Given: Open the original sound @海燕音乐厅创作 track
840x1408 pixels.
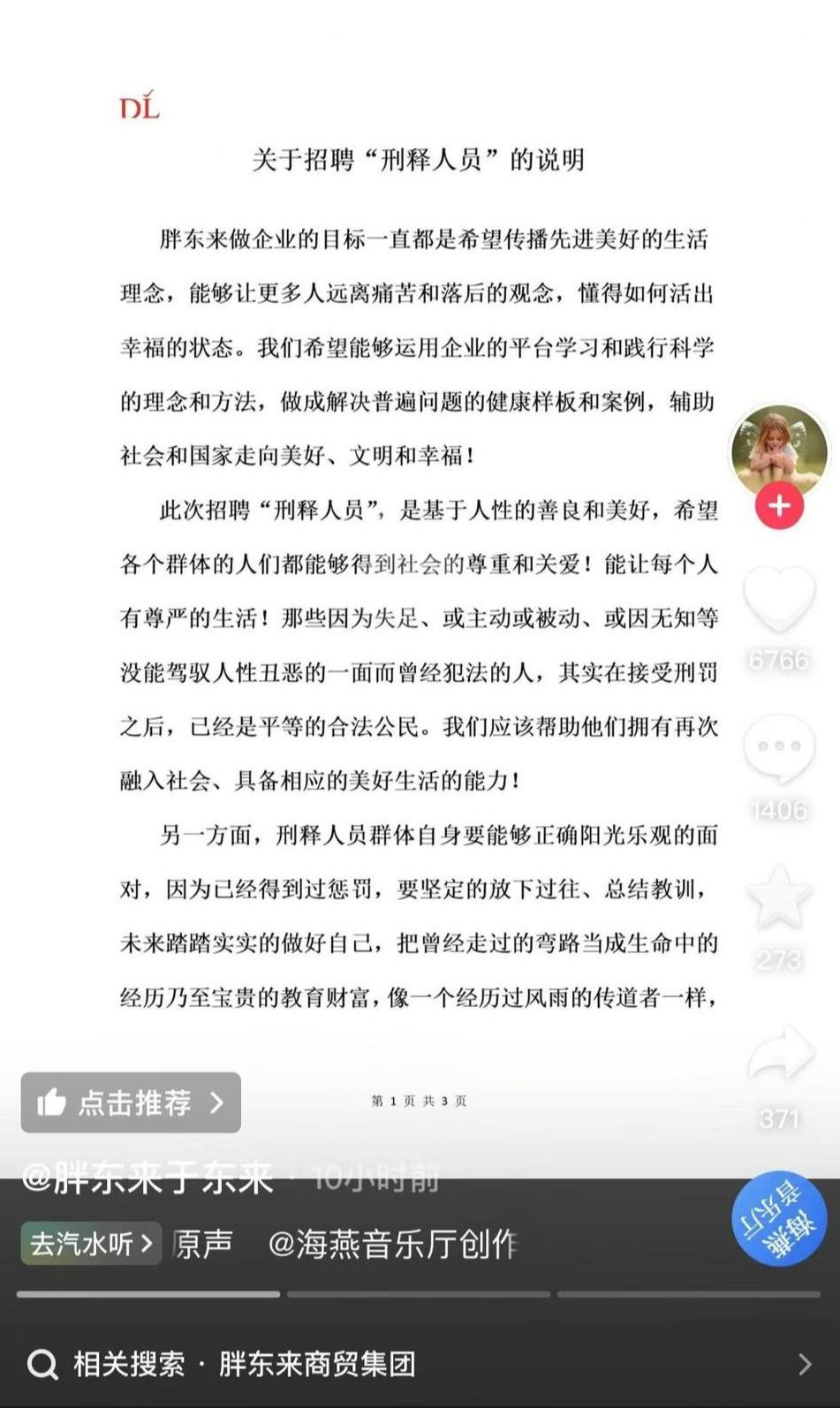Looking at the screenshot, I should tap(344, 1244).
